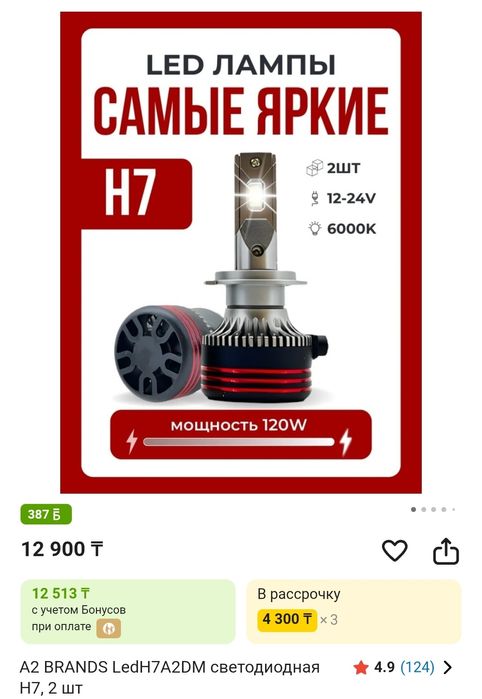
Task: Open the LED lamp product image
Action: point(241,252)
